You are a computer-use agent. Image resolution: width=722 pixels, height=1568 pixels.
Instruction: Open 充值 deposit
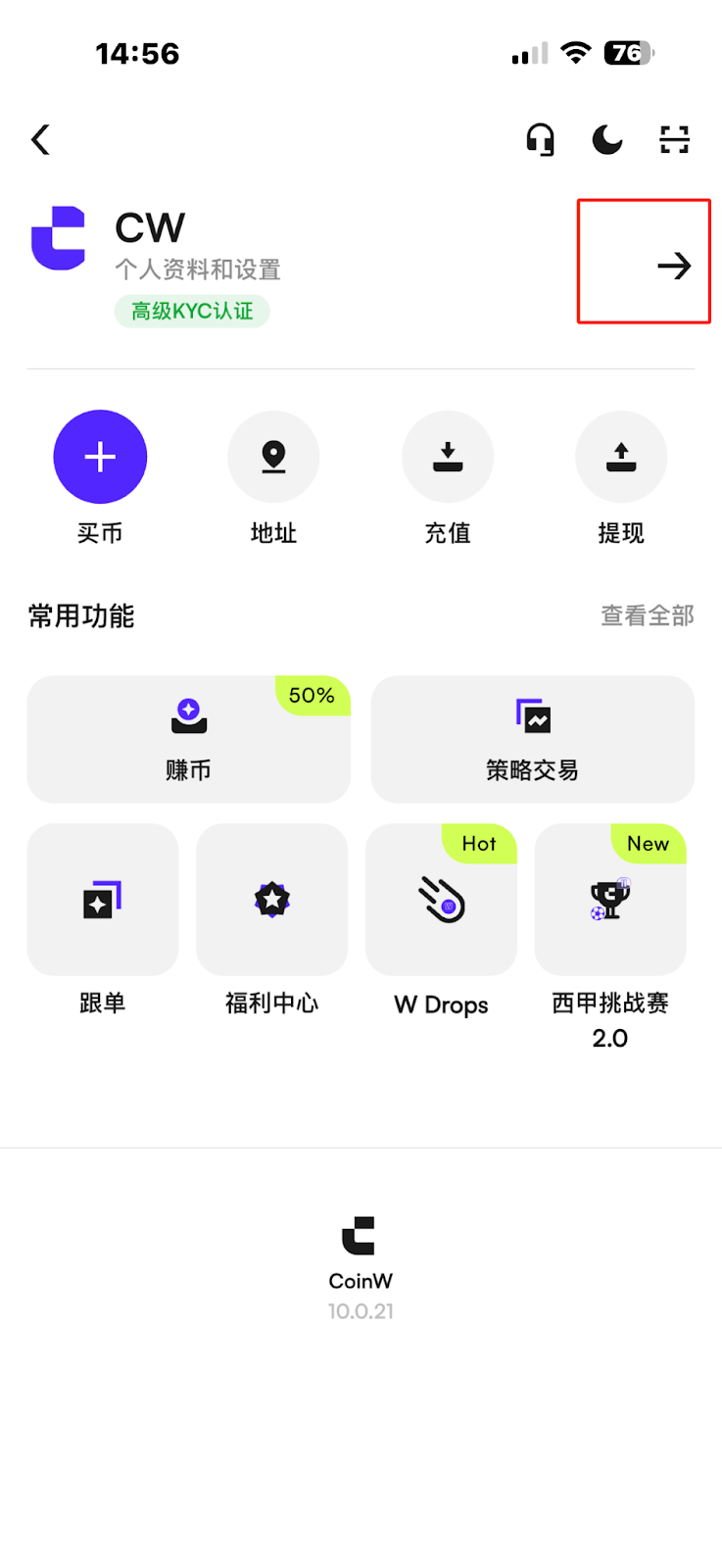(448, 457)
